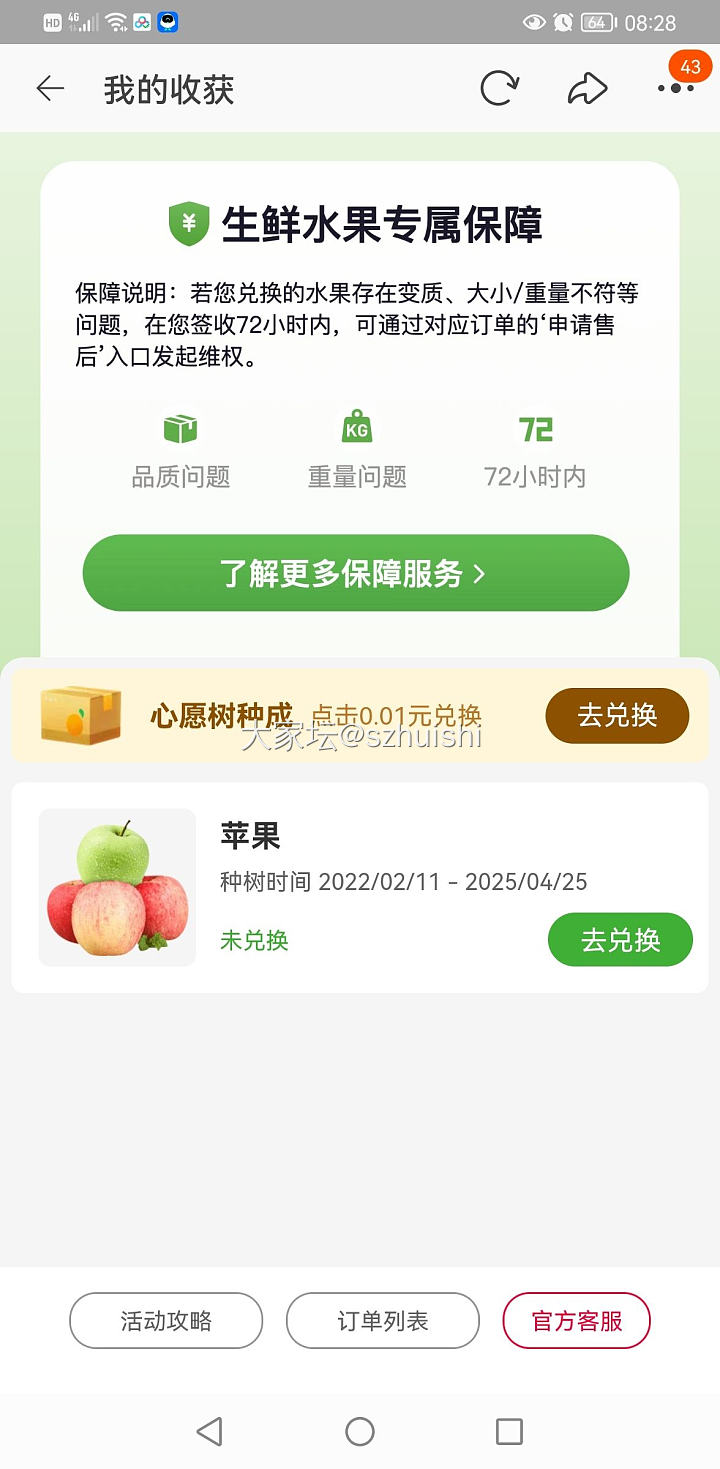Viewport: 720px width, 1469px height.
Task: Tap the brown 去兑换 button in 心愿树种成 banner
Action: 617,716
